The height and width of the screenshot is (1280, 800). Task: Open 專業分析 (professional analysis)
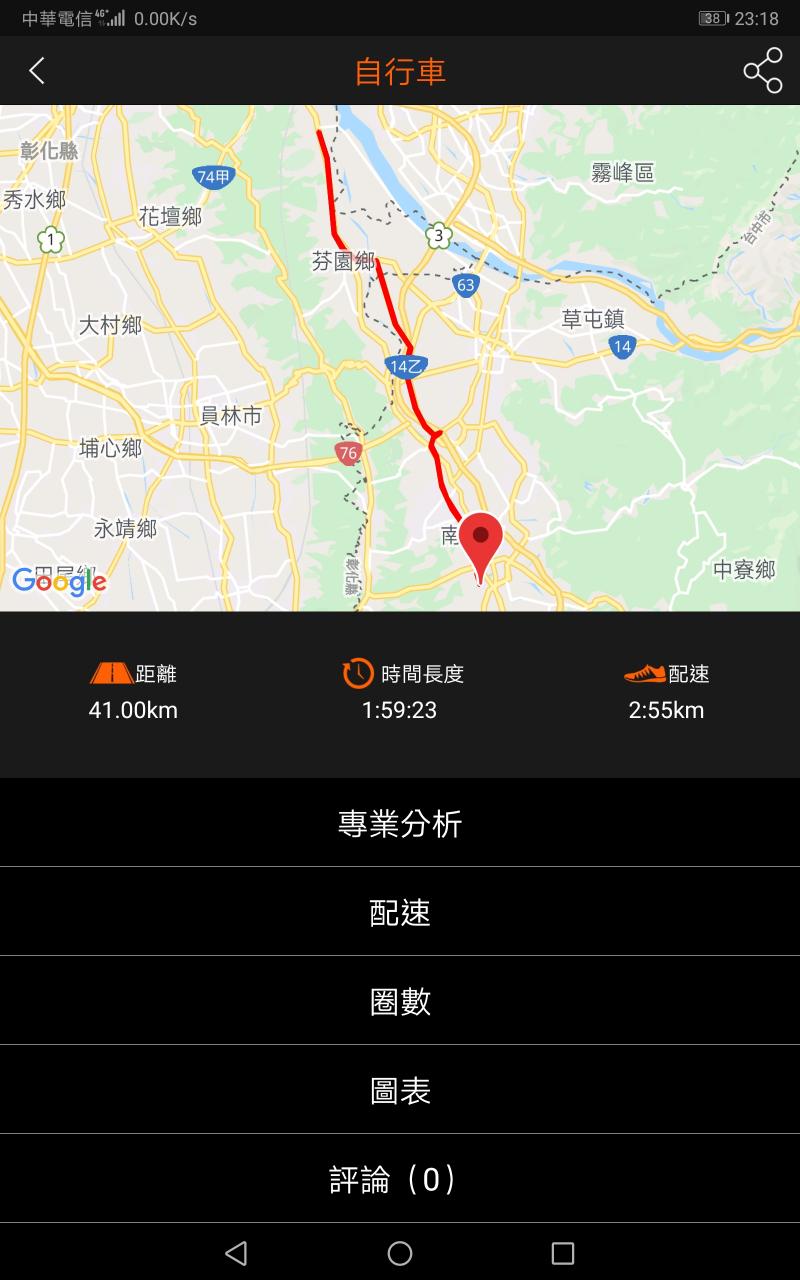pyautogui.click(x=400, y=823)
